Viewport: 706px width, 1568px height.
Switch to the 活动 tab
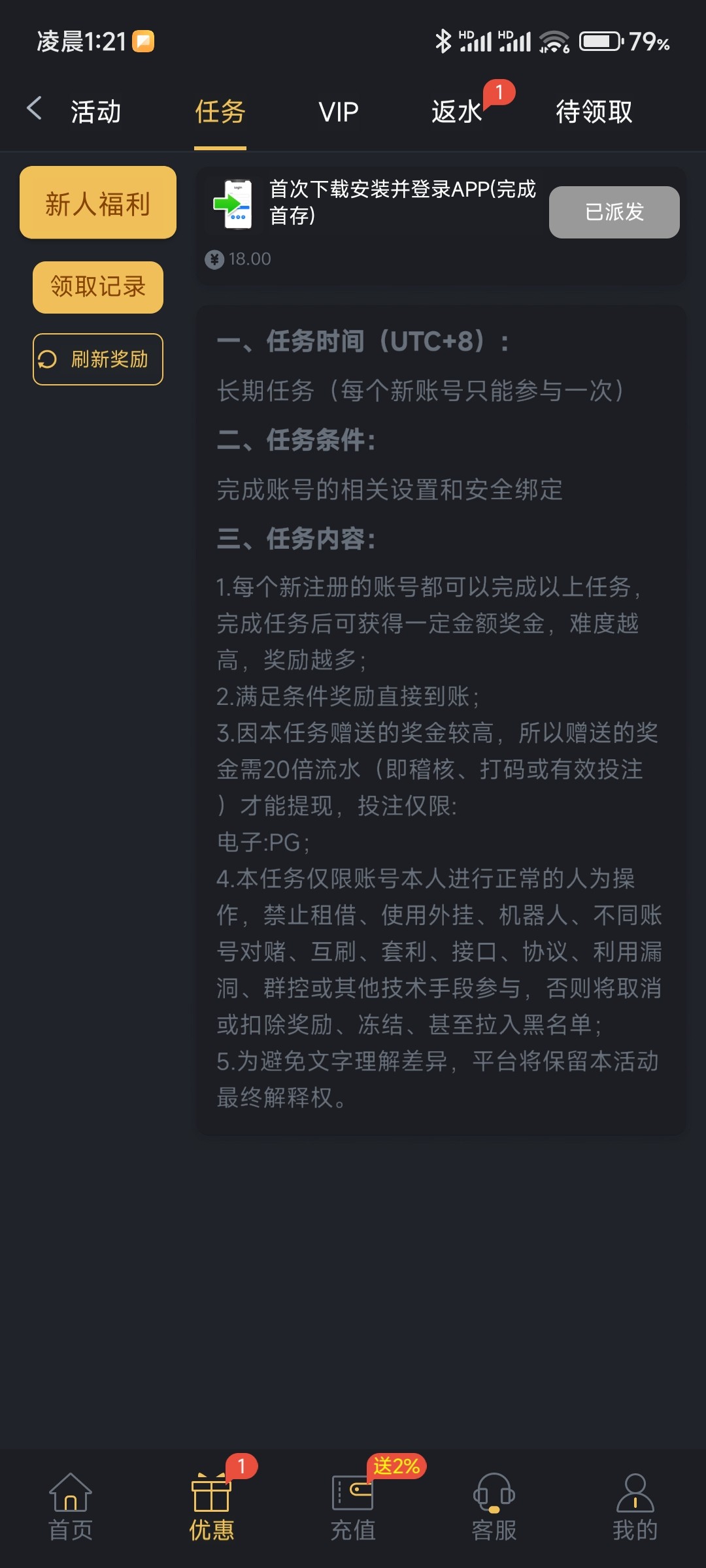tap(96, 112)
